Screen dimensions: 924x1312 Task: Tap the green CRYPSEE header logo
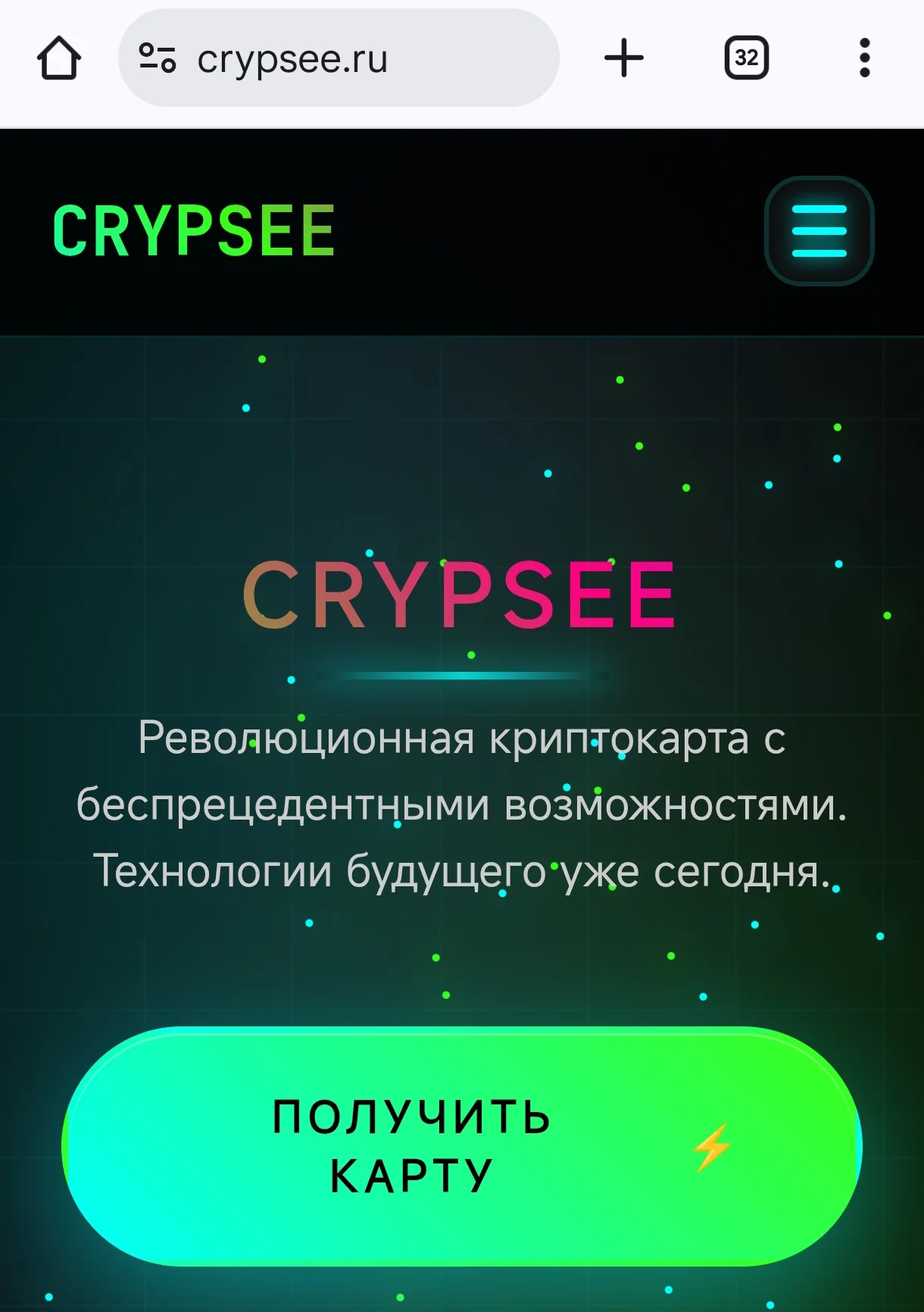point(194,231)
